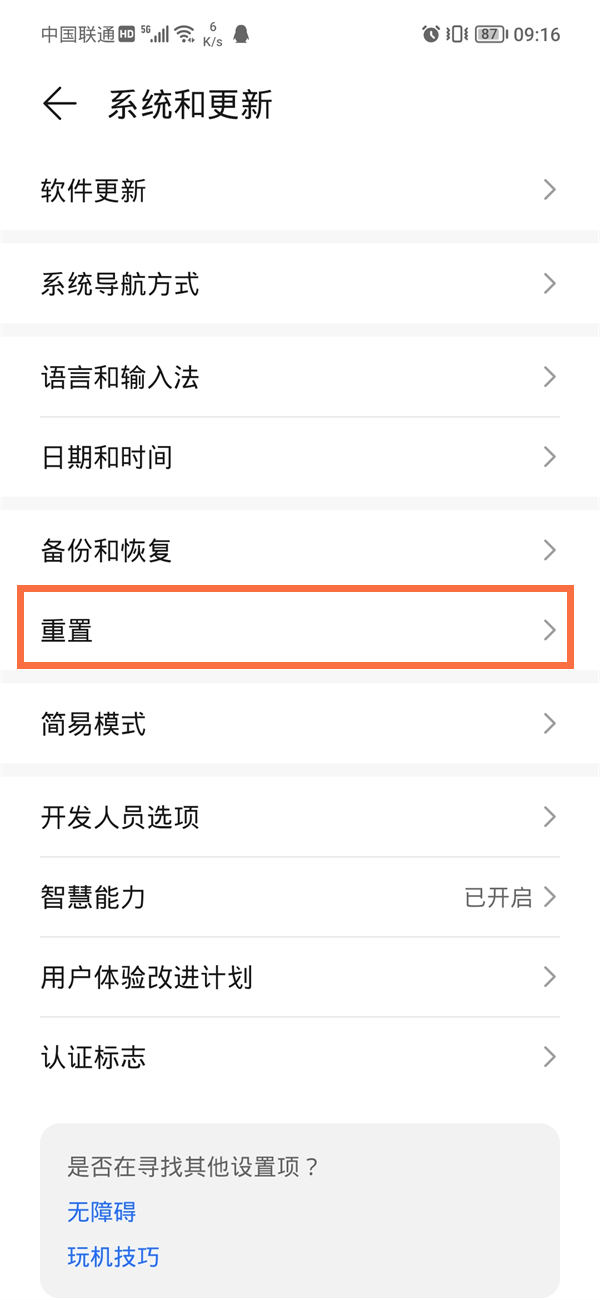Open 语言和输入法 settings

(x=300, y=377)
